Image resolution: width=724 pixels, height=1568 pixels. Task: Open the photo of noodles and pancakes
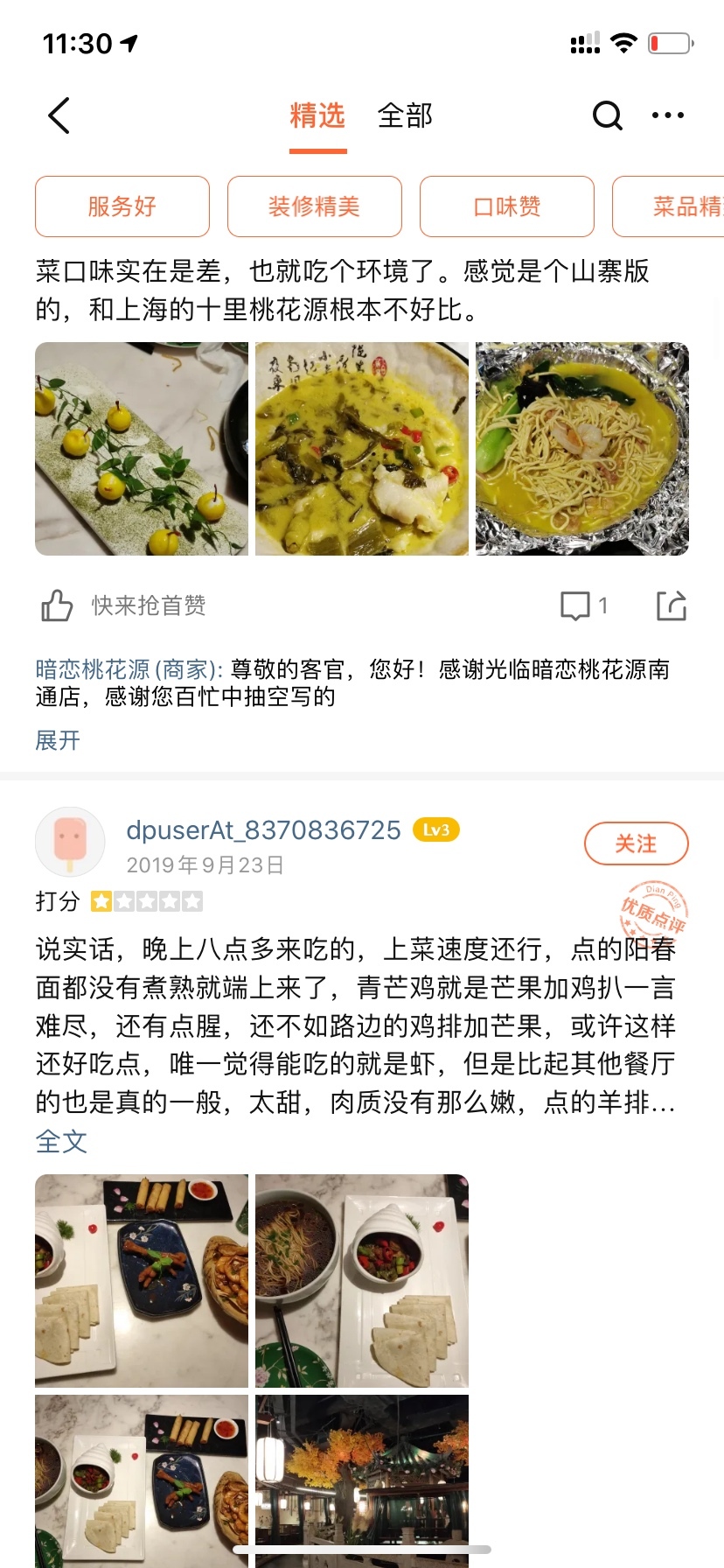tap(362, 1281)
